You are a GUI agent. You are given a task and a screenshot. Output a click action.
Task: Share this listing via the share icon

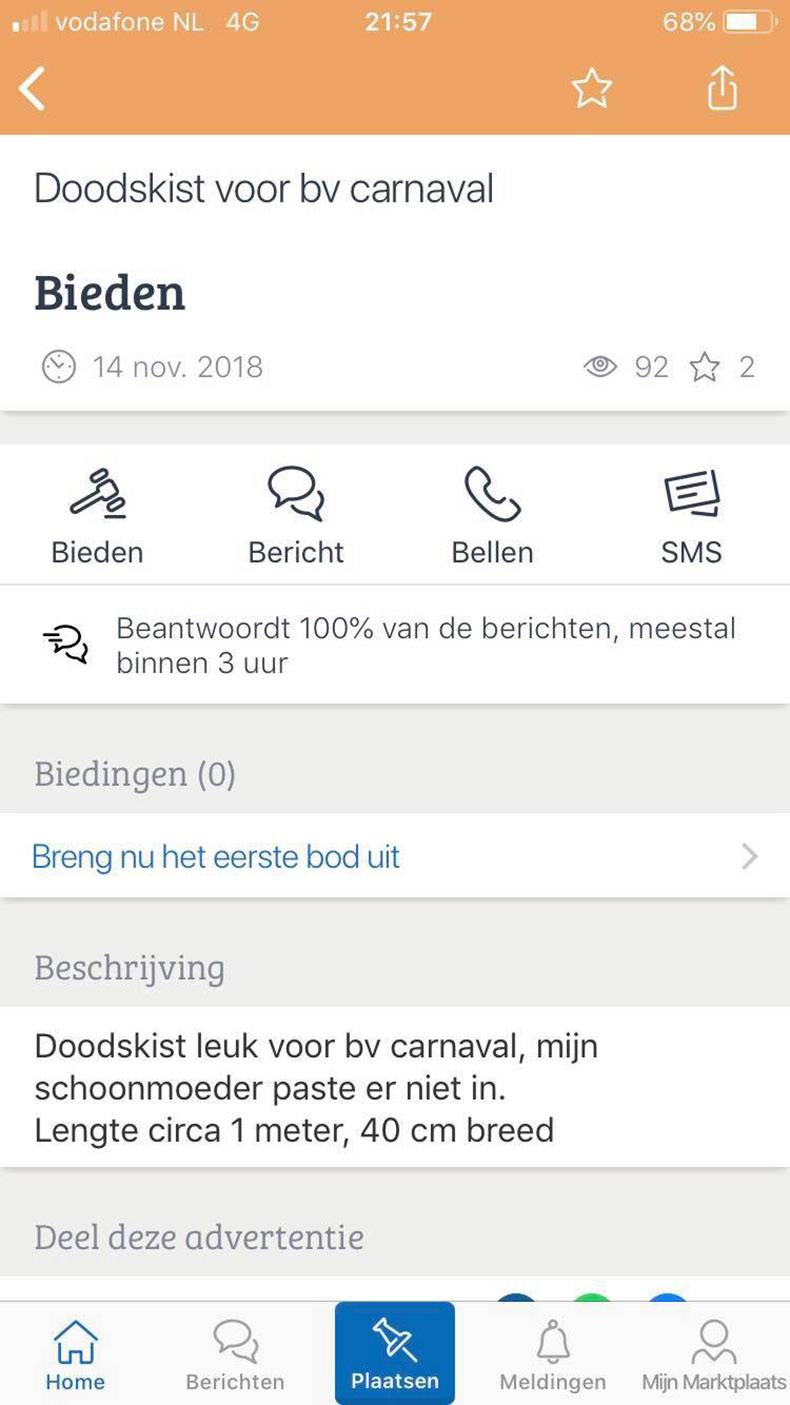(x=722, y=88)
